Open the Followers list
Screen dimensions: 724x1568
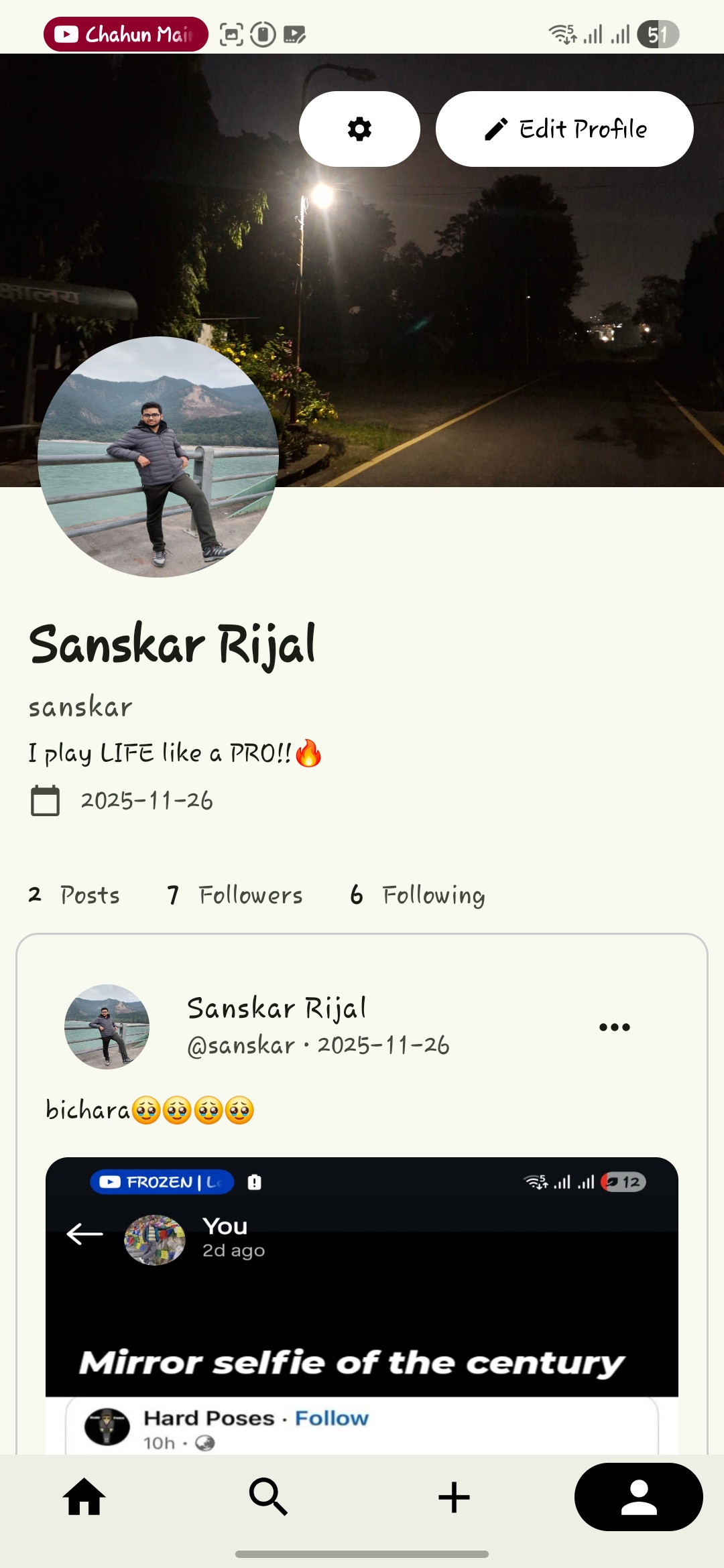pos(235,895)
